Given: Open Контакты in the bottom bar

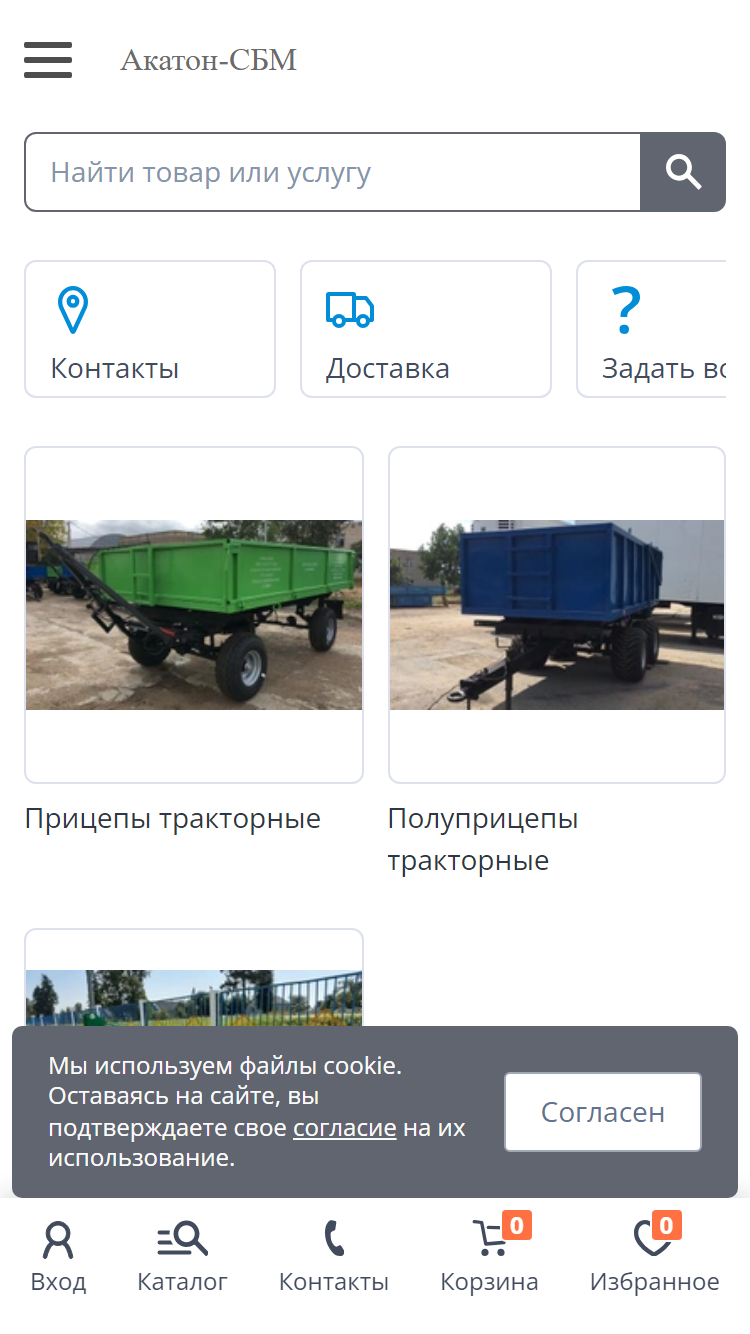Looking at the screenshot, I should point(334,1257).
